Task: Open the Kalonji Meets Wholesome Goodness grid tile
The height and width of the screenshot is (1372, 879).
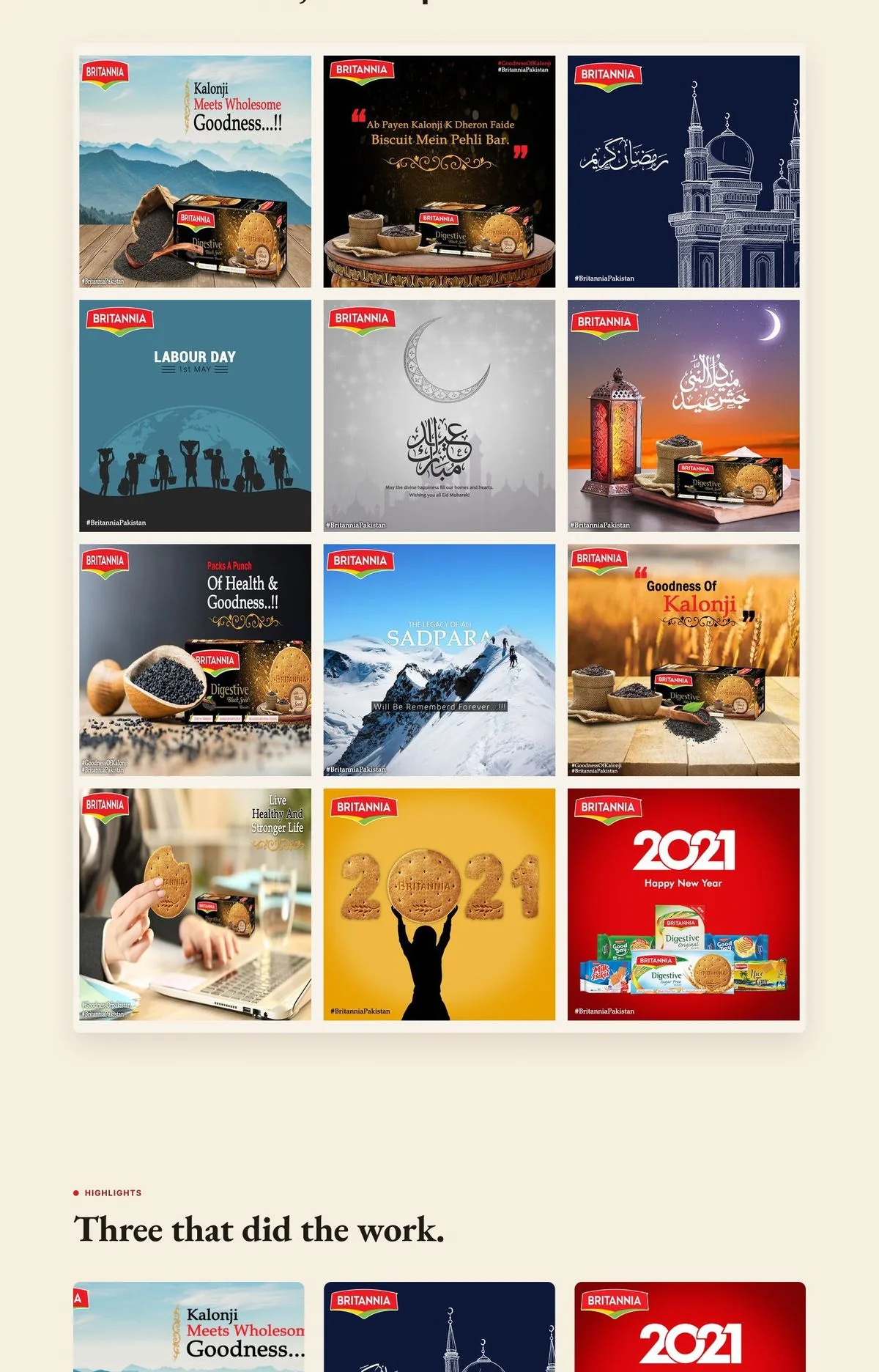Action: 195,171
